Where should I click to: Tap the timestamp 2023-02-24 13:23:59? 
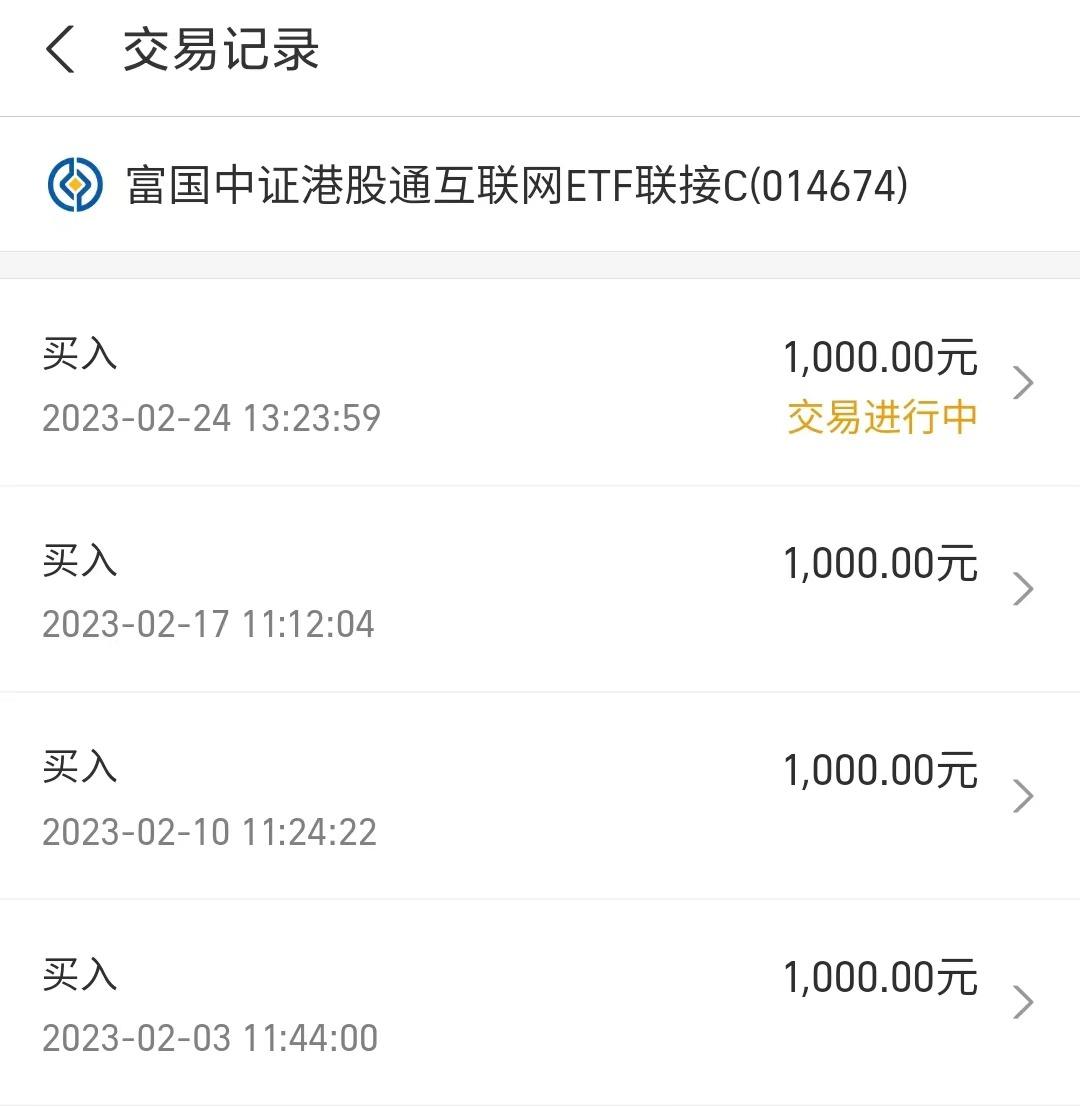coord(210,420)
